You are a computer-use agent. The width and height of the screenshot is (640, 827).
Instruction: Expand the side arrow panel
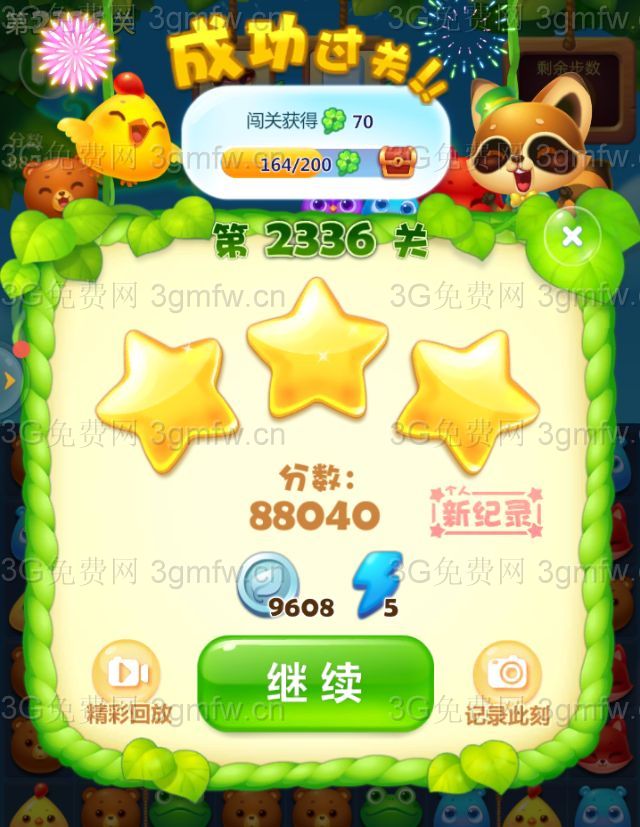click(9, 380)
